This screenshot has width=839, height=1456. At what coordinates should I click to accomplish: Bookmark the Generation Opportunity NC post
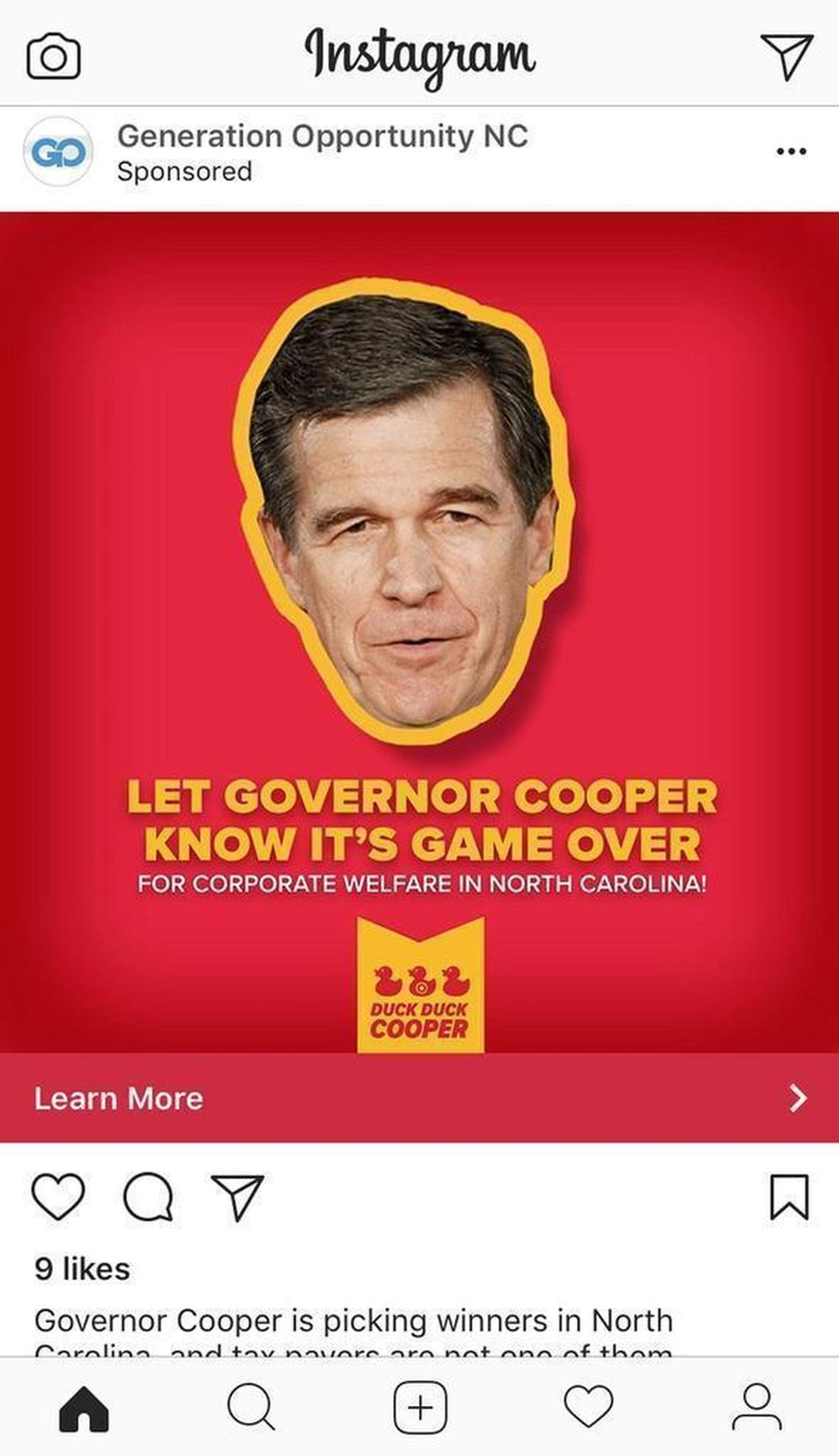[x=789, y=1197]
